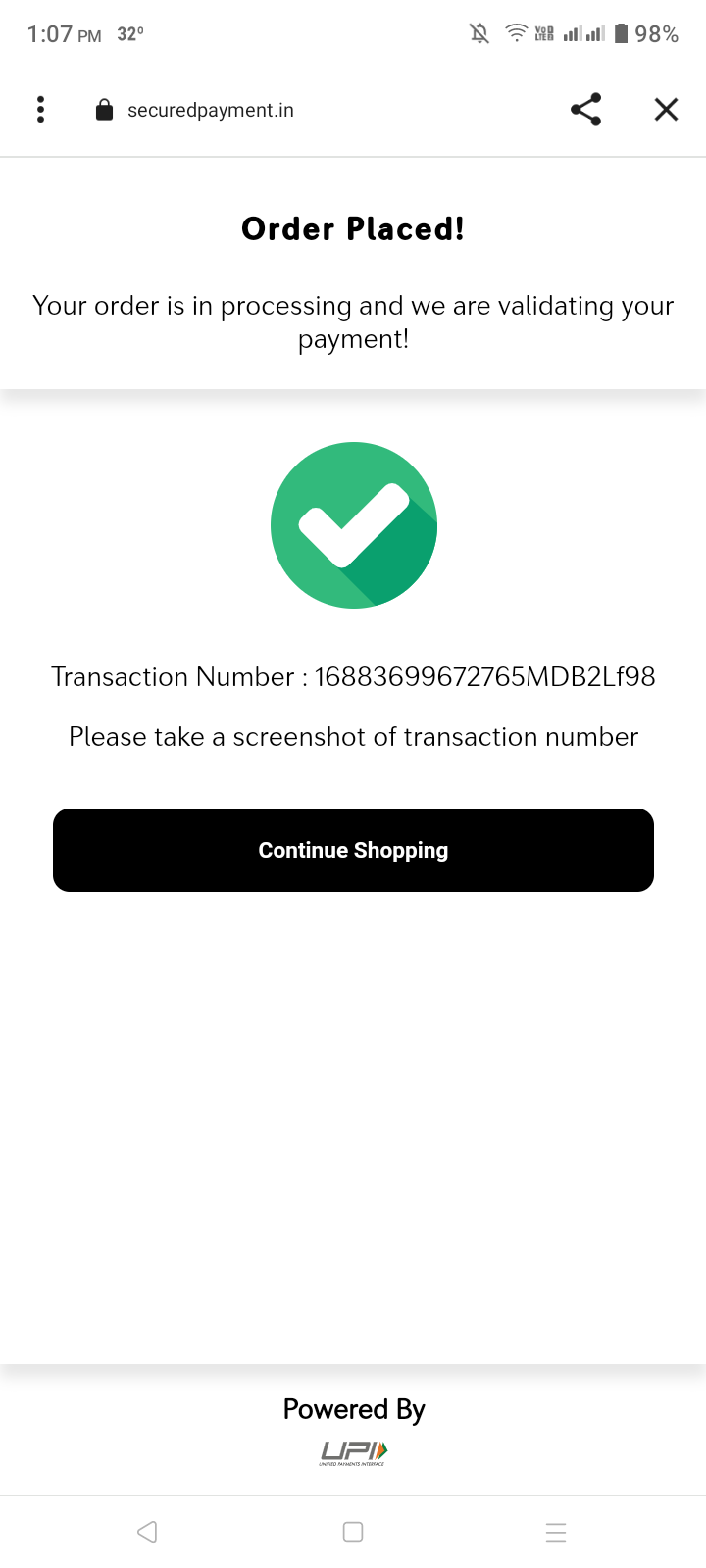Close the browser tab
The height and width of the screenshot is (1568, 706).
point(666,109)
